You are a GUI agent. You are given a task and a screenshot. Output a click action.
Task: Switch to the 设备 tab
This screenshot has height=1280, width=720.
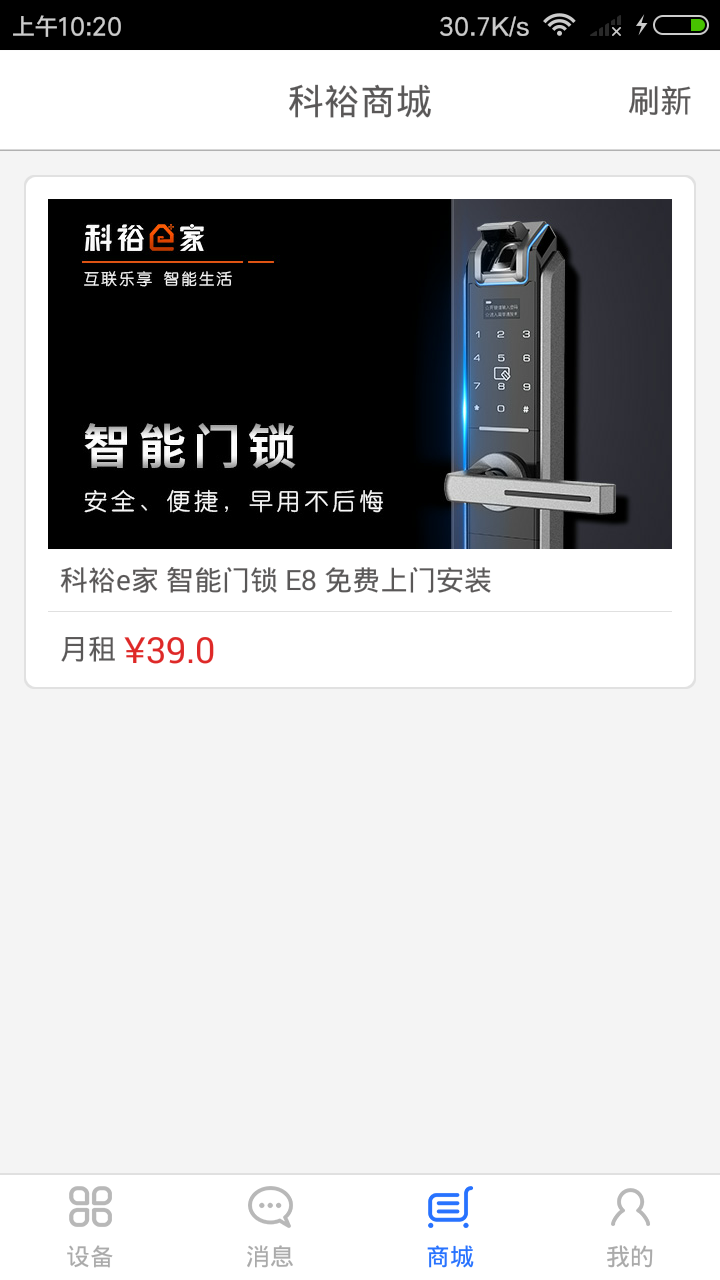[x=90, y=1228]
